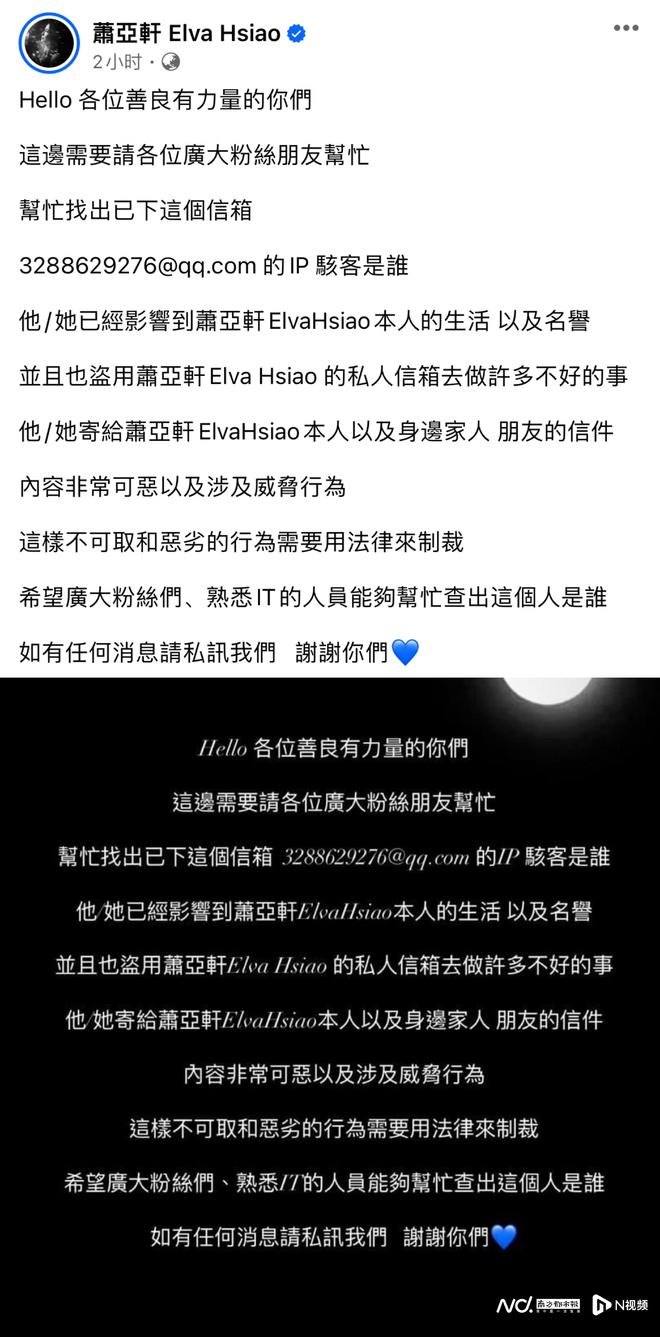This screenshot has height=1337, width=660.
Task: Open 蕭亞軒 Elva Hsiao's profile picture
Action: [x=49, y=44]
